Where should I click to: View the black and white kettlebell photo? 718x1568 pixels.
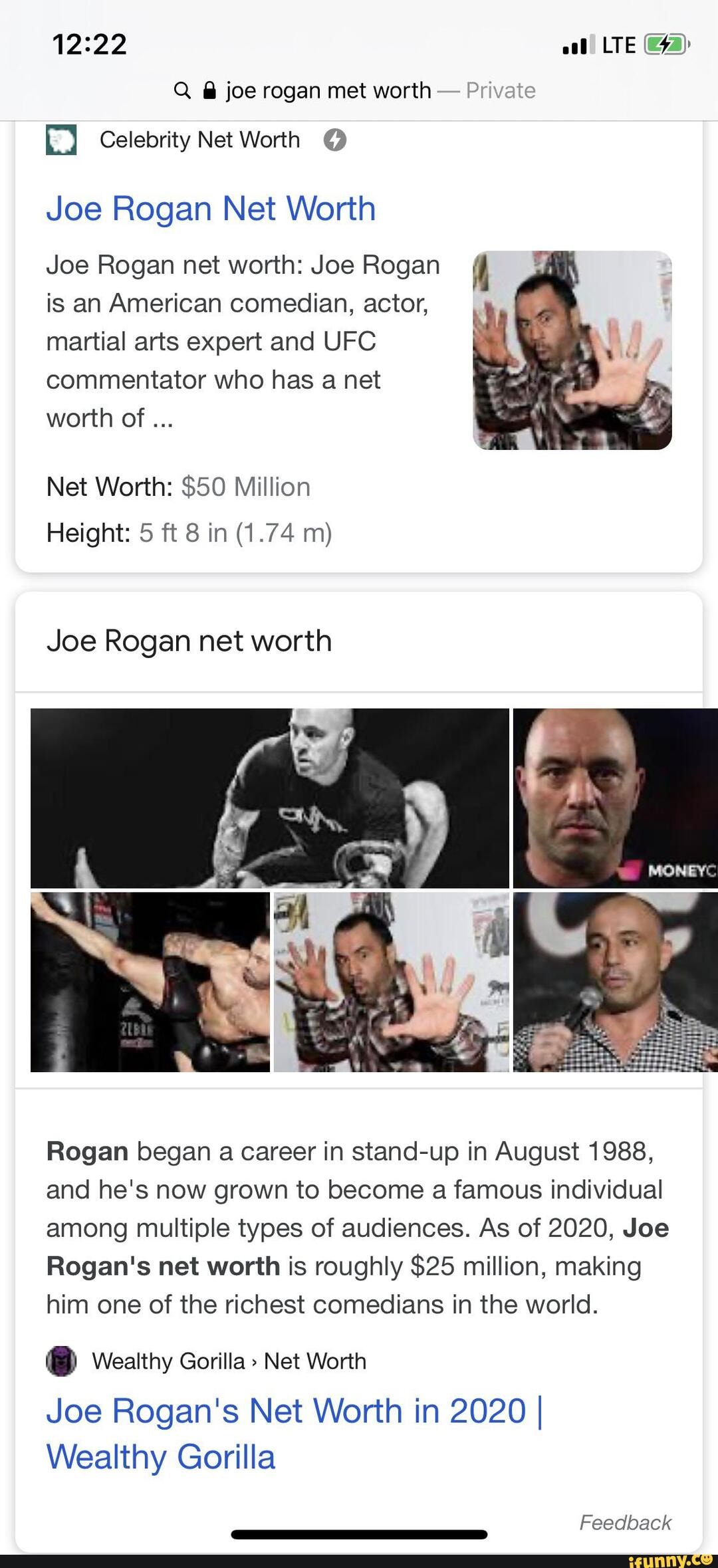270,798
